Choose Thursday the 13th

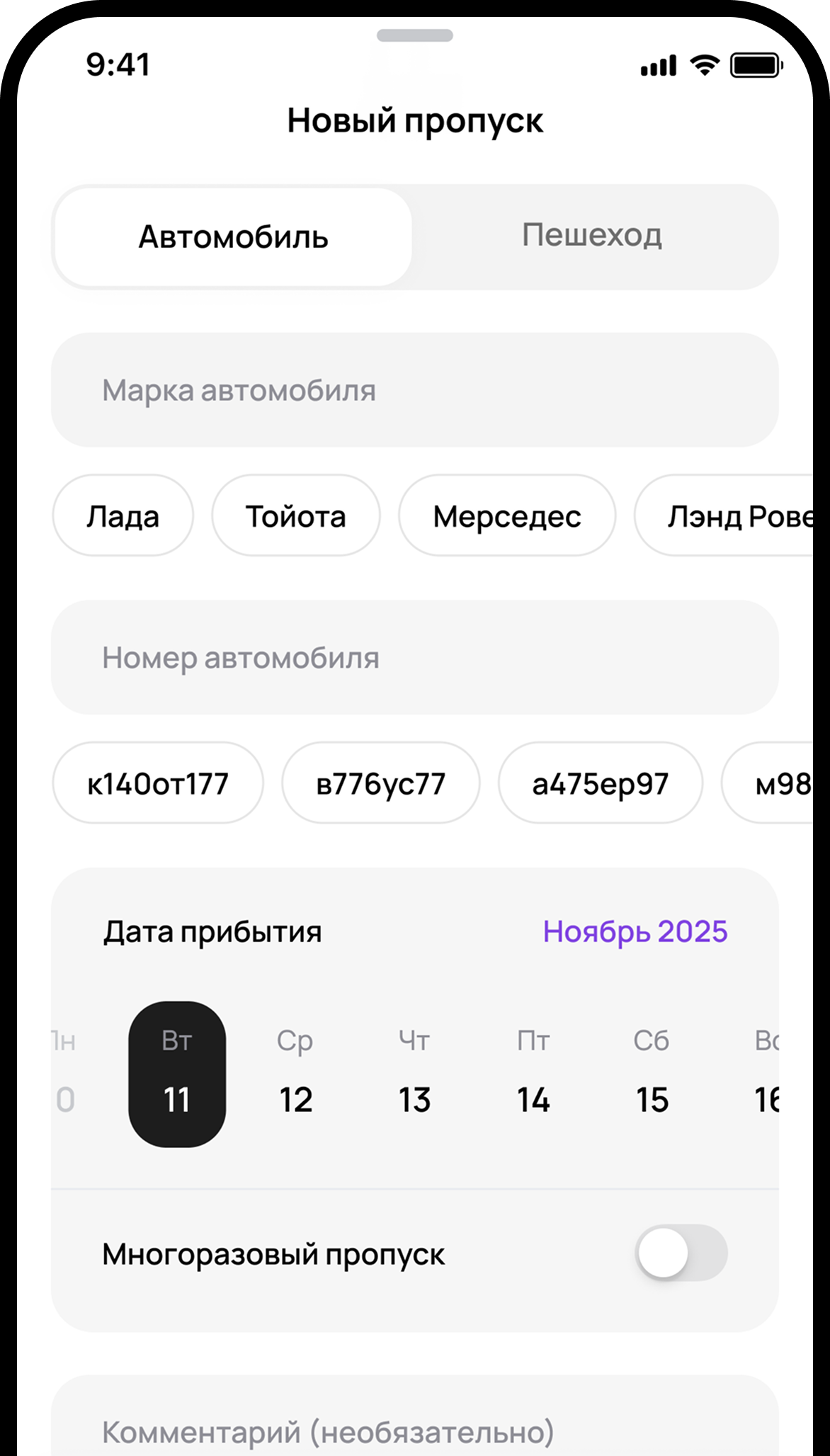(x=414, y=1074)
